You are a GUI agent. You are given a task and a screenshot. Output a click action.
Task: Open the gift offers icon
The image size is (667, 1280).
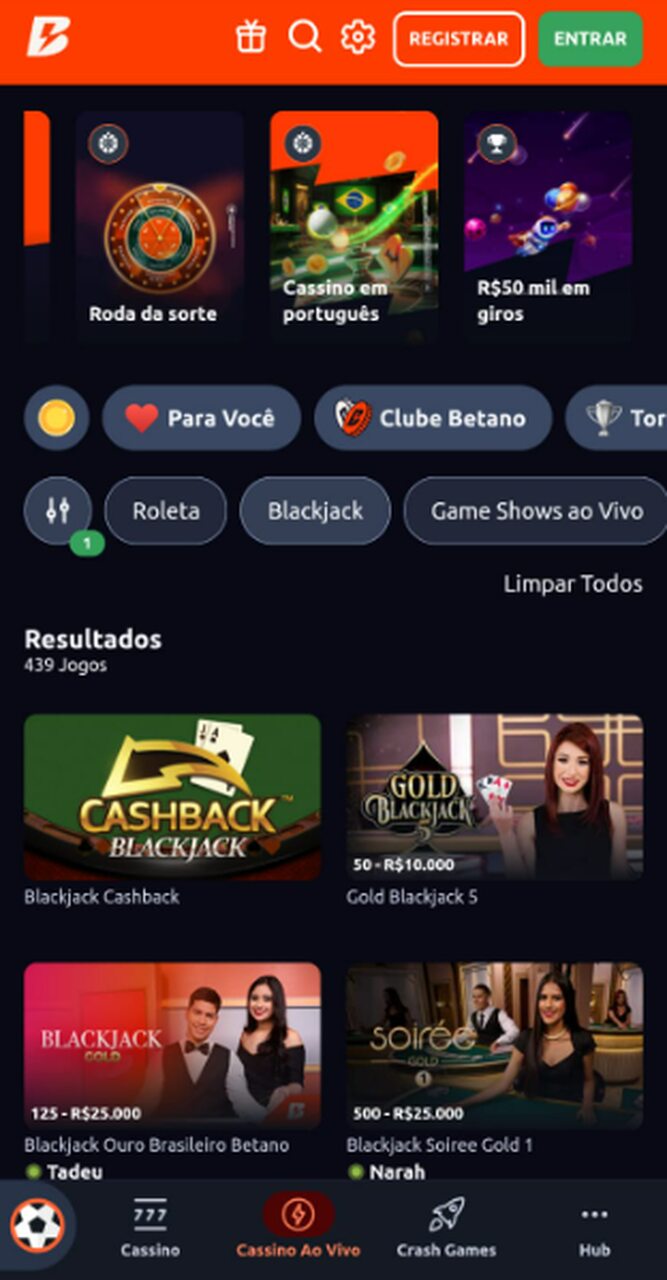click(x=251, y=38)
